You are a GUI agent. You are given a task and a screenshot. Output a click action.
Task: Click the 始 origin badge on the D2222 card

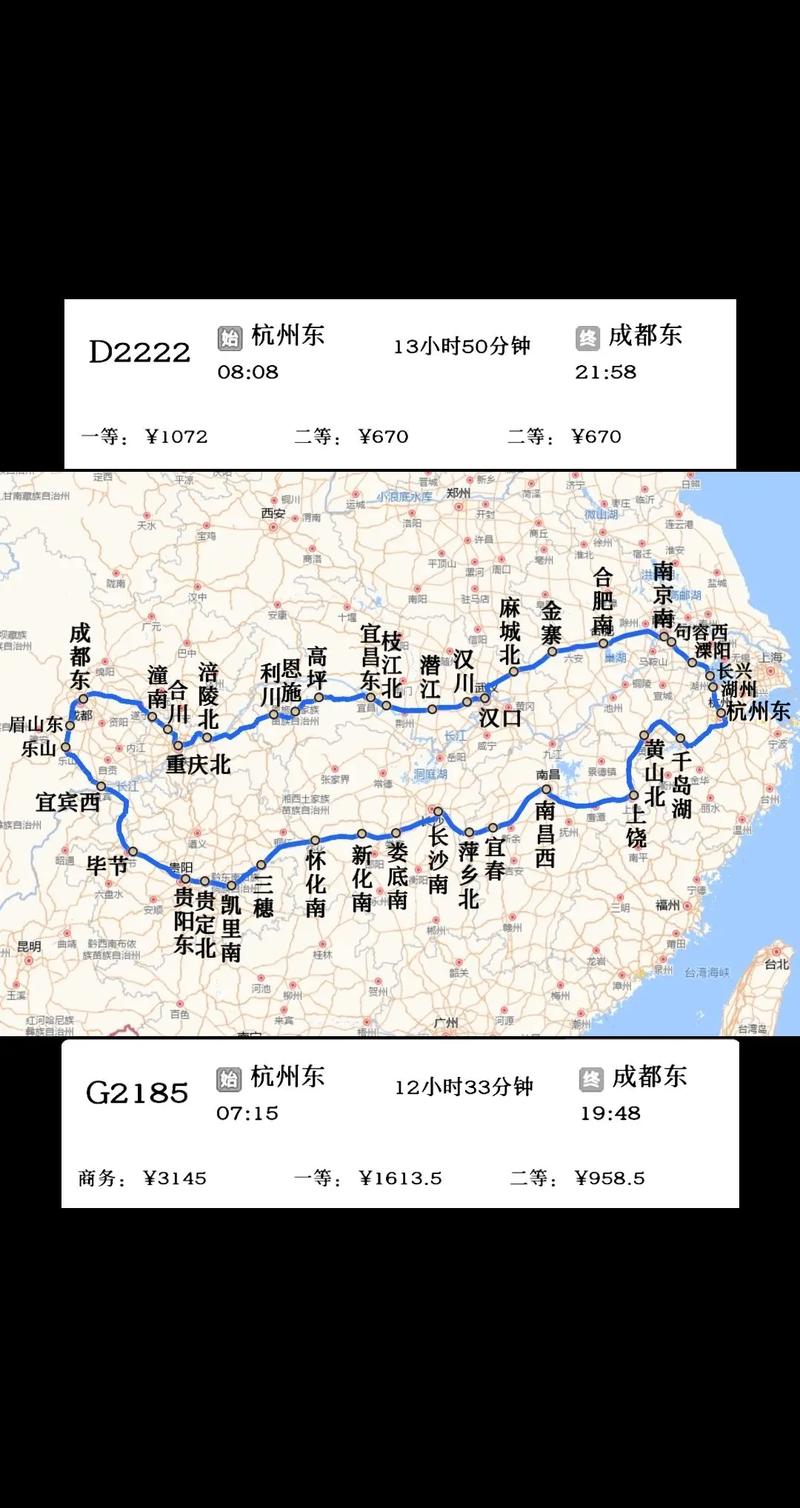tap(229, 337)
